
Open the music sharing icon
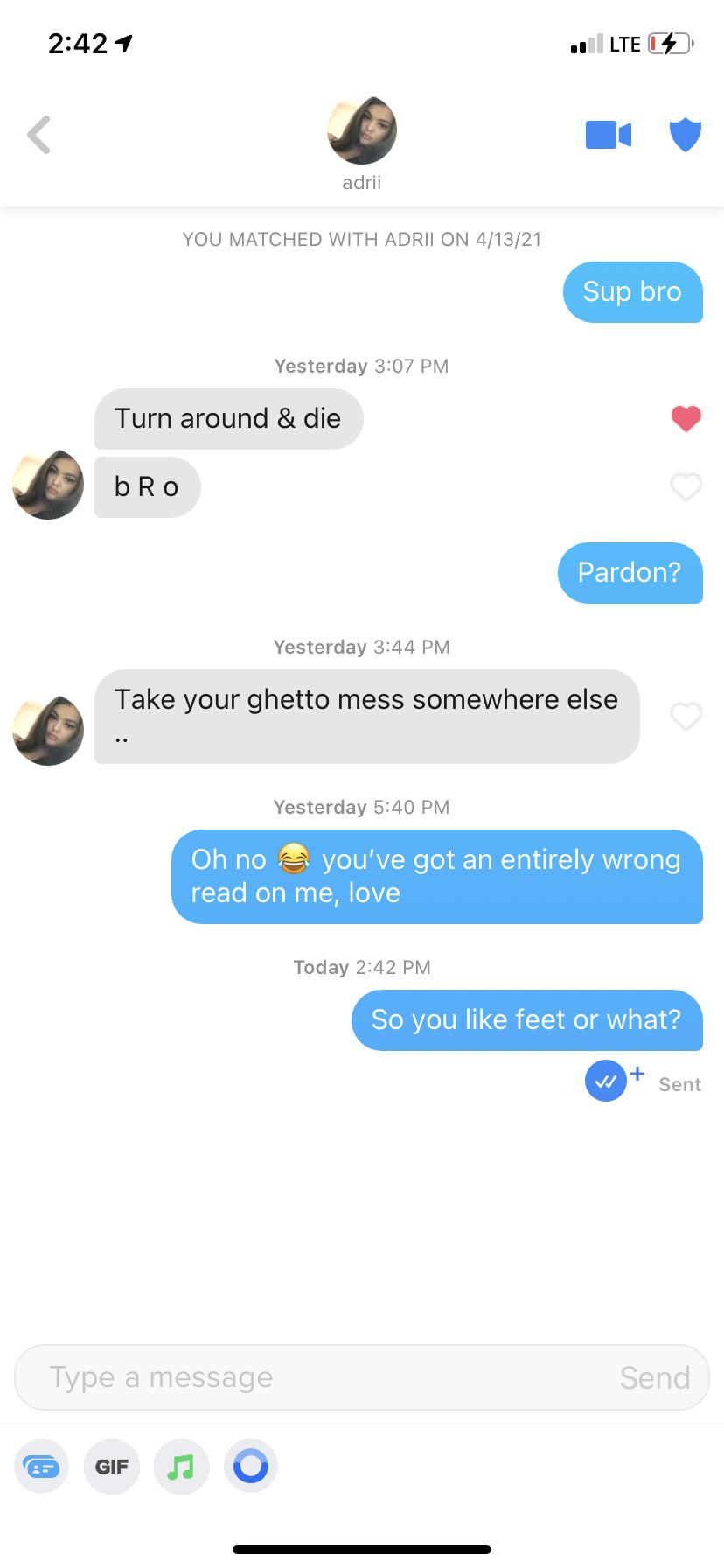coord(181,1466)
